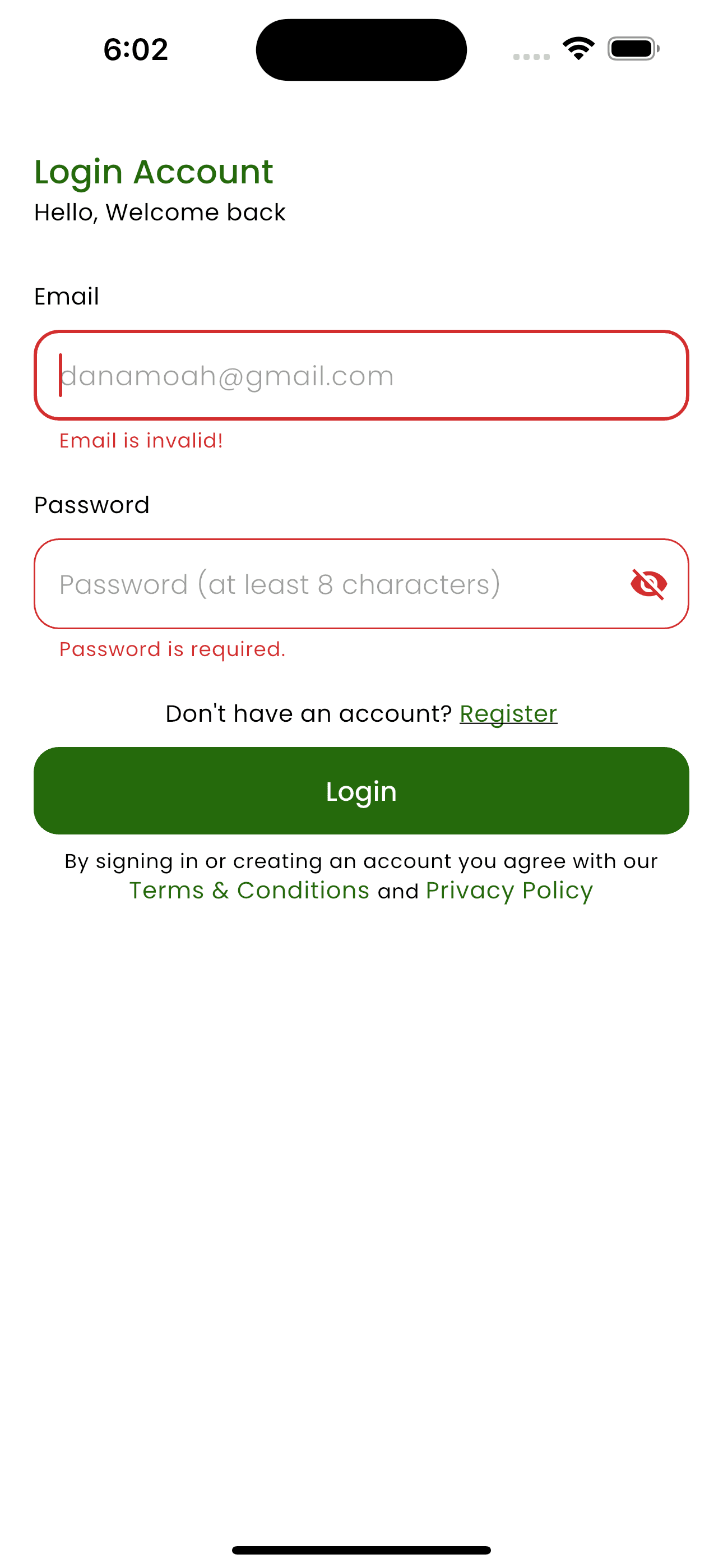Screen dimensions: 723x1568
Task: Tap the green Login button
Action: coord(361,791)
